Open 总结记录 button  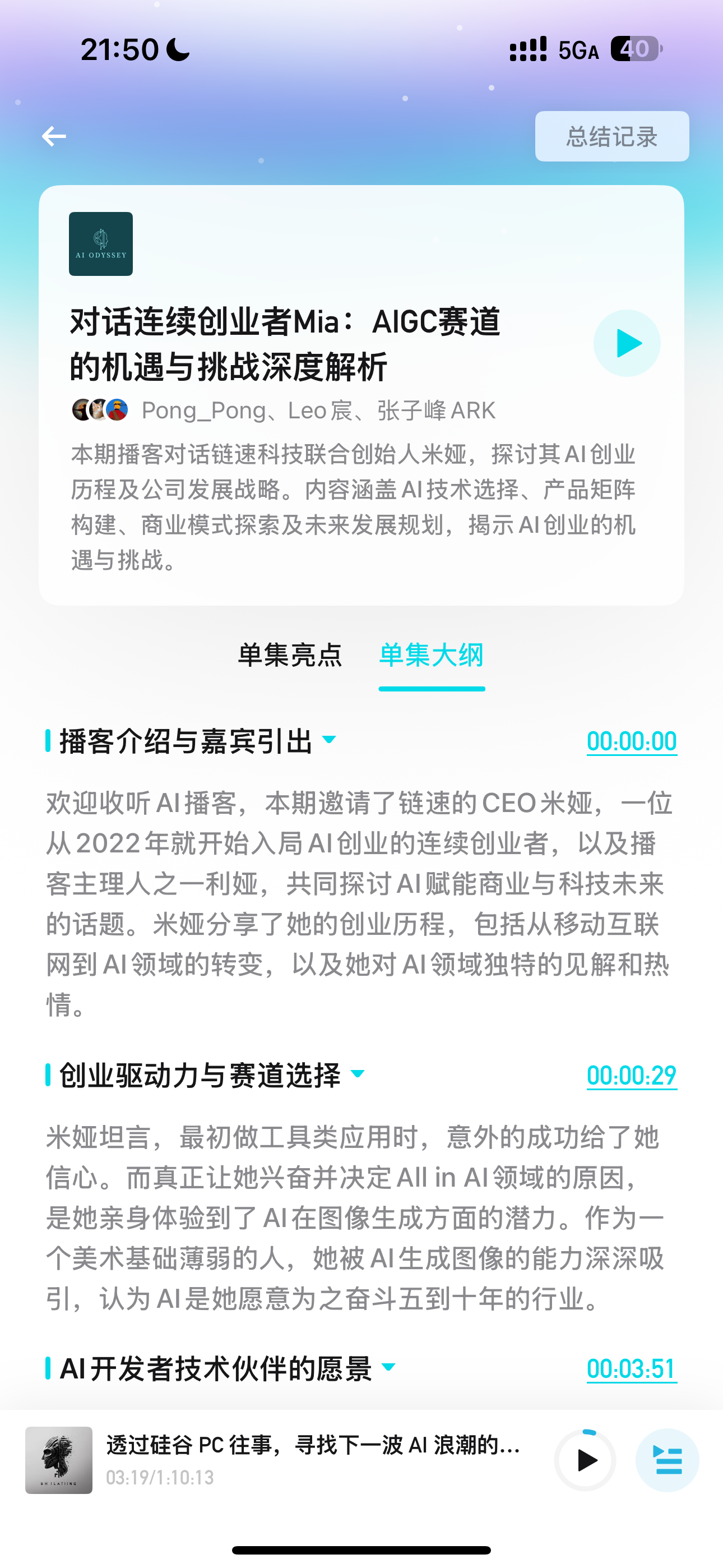(x=611, y=136)
